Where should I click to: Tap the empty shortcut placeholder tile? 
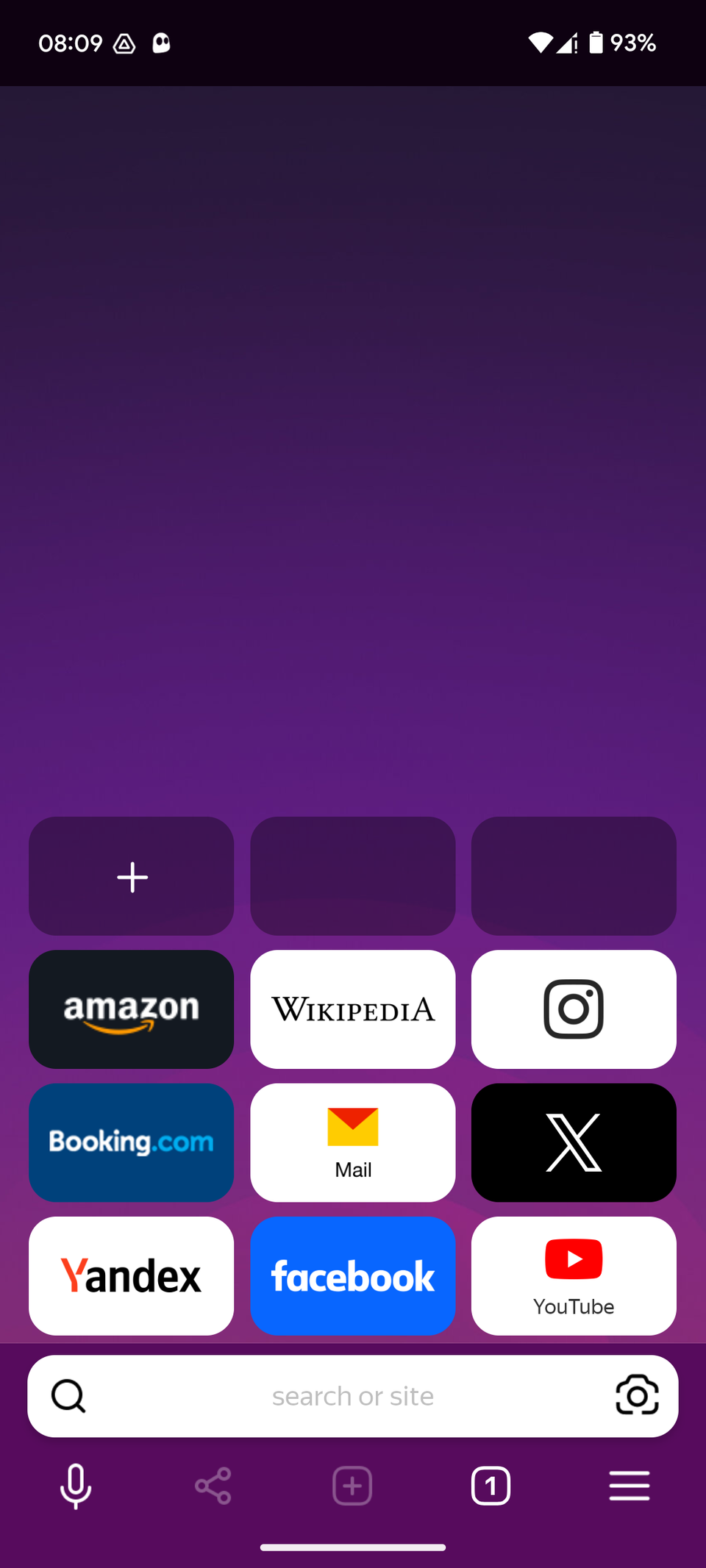352,876
